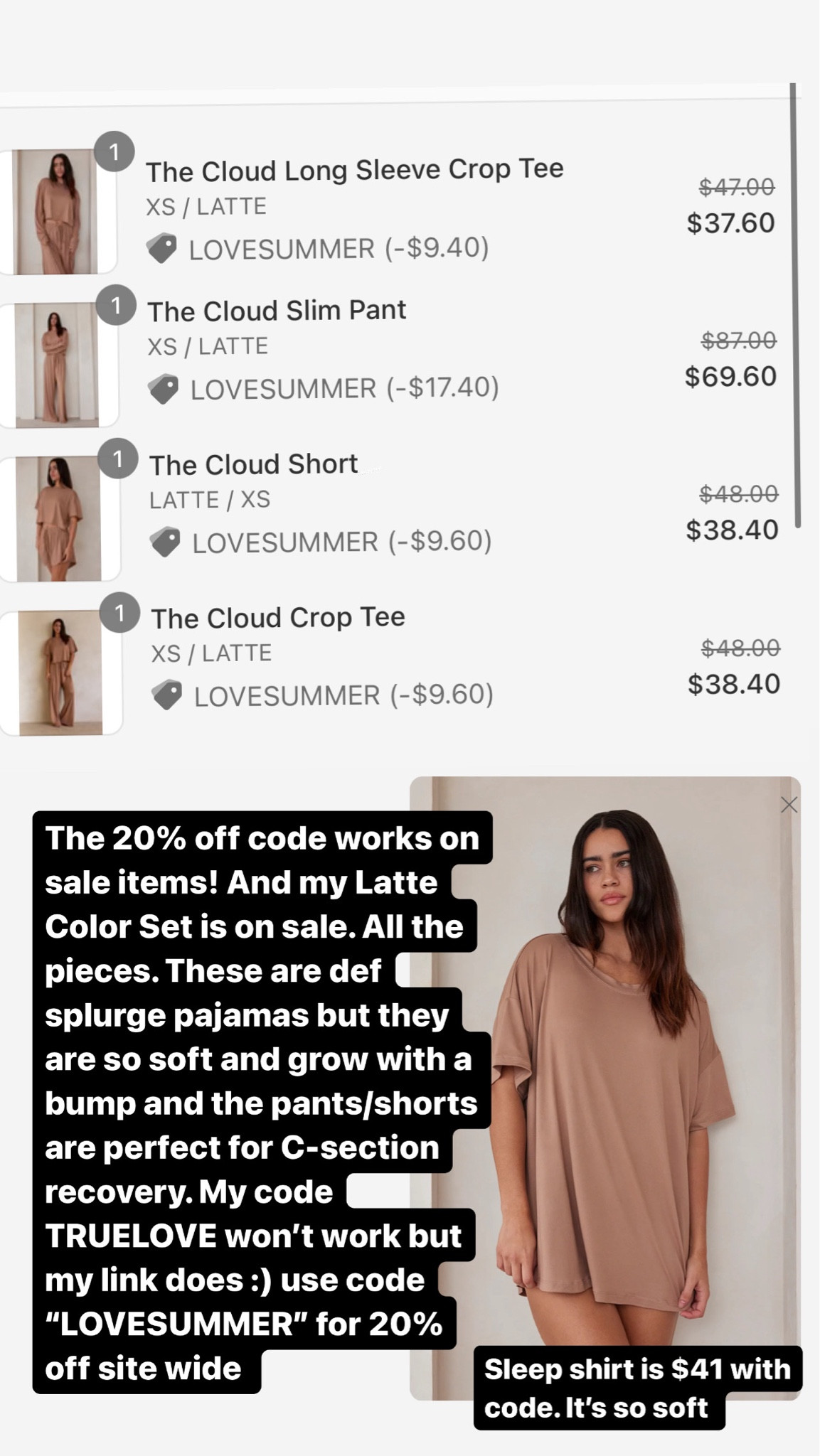The width and height of the screenshot is (820, 1456).
Task: Select the tag icon on The Cloud Short line
Action: click(x=166, y=542)
